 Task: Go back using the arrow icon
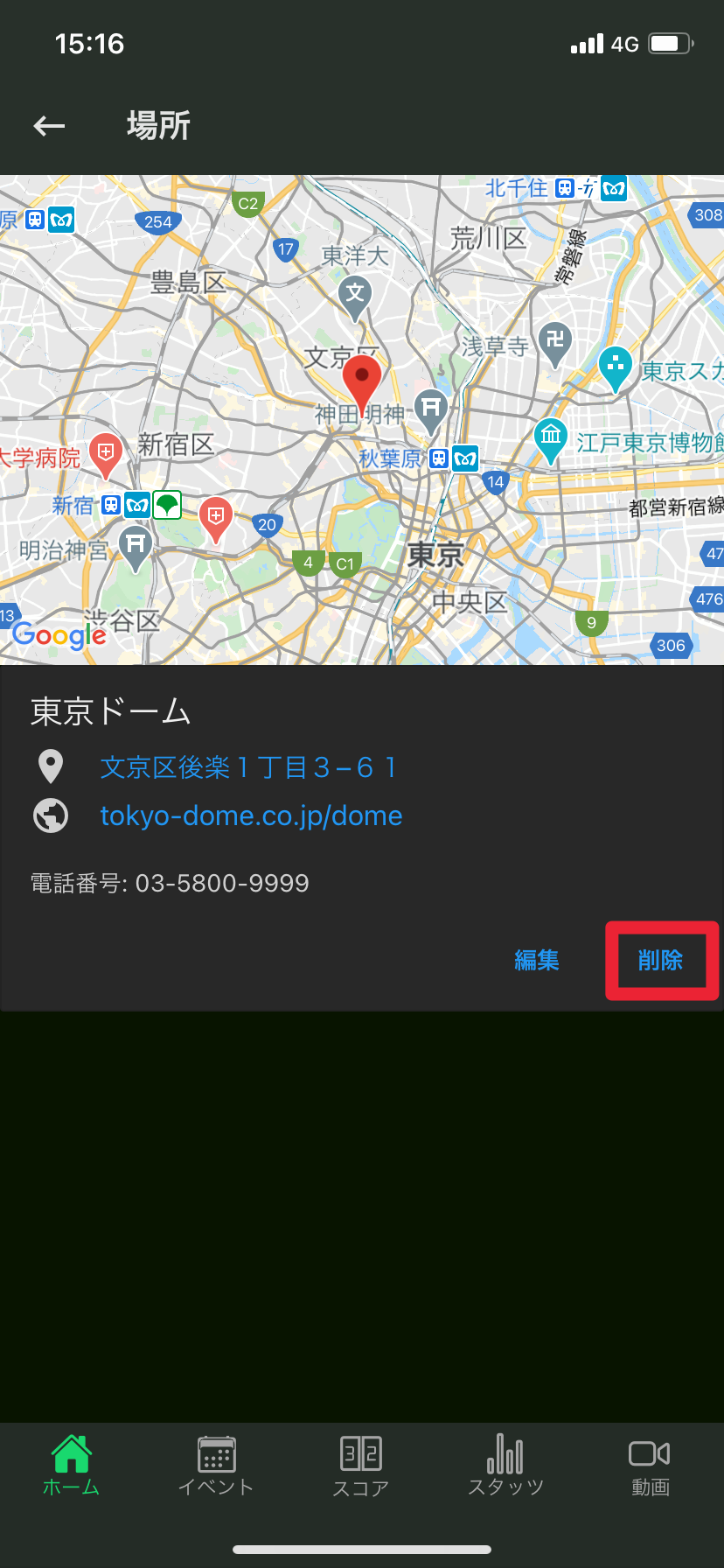[50, 126]
